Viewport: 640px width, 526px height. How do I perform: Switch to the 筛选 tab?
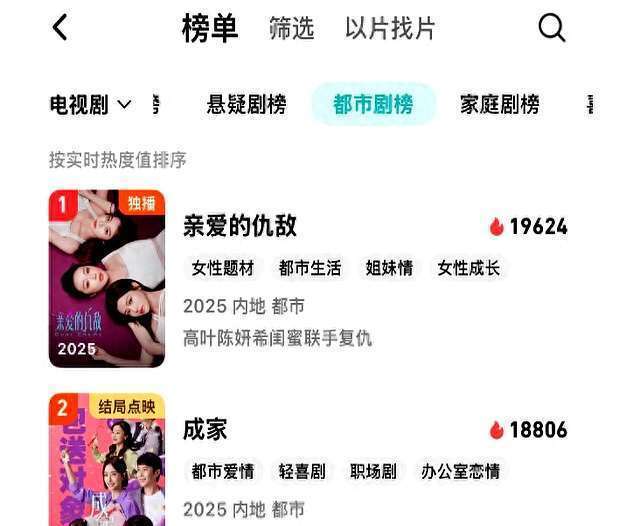coord(291,29)
